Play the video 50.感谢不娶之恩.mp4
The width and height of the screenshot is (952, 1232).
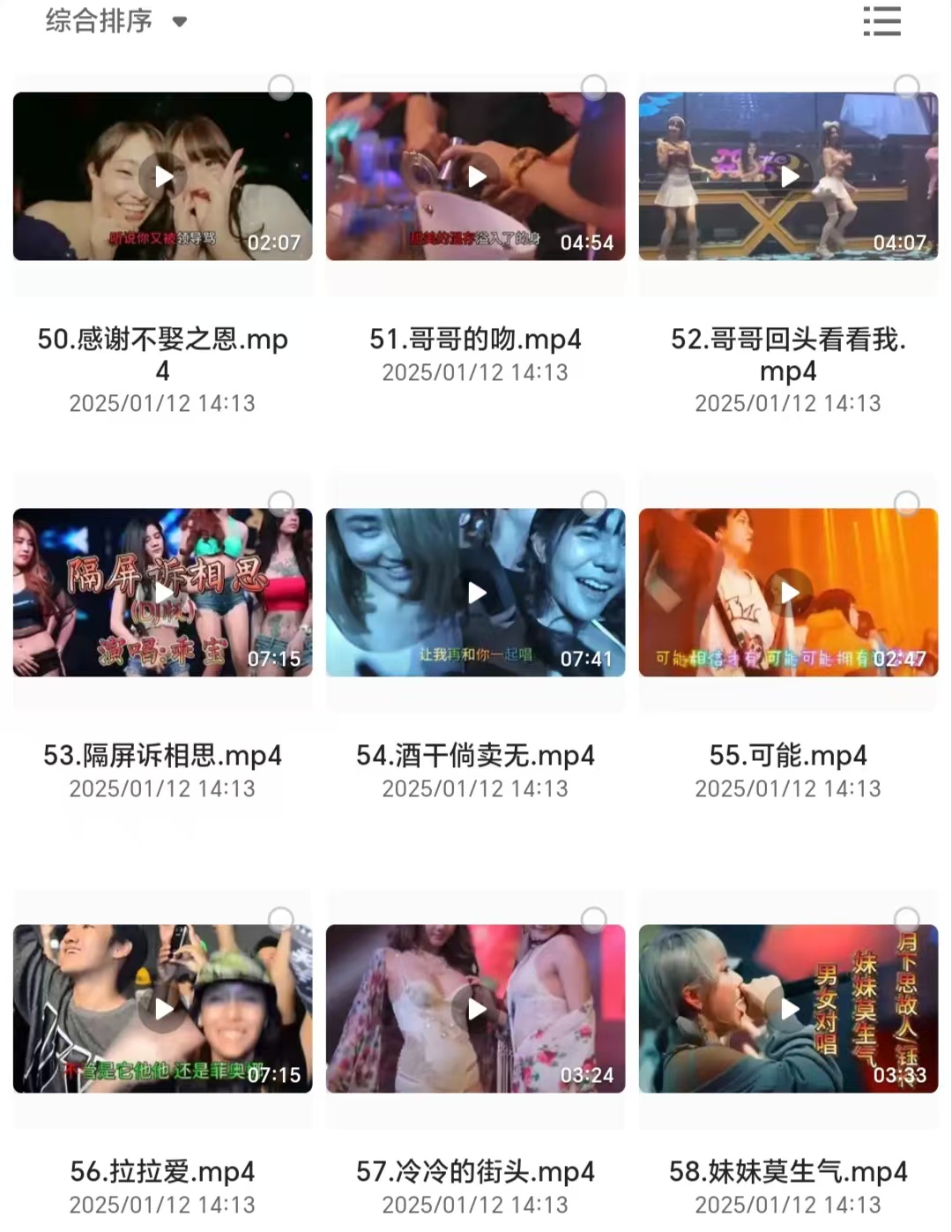click(x=163, y=175)
